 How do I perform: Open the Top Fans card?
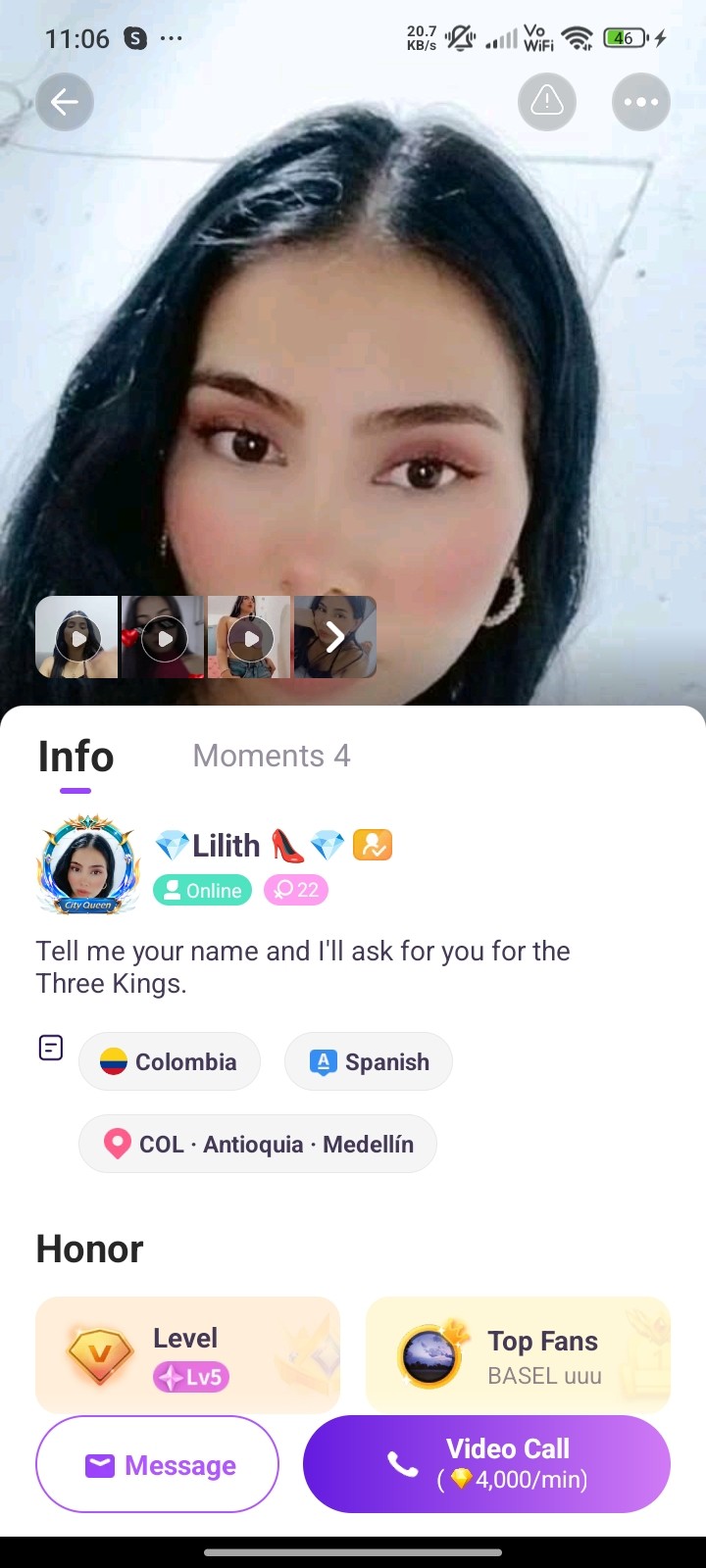coord(518,1355)
